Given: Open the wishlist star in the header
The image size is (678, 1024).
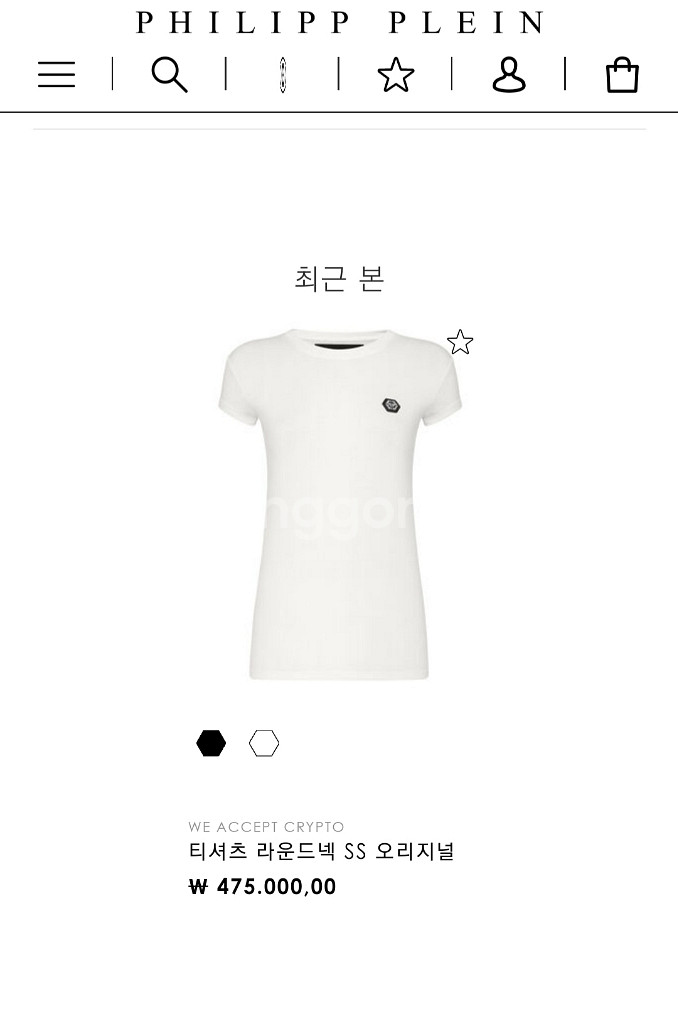Looking at the screenshot, I should pos(396,74).
